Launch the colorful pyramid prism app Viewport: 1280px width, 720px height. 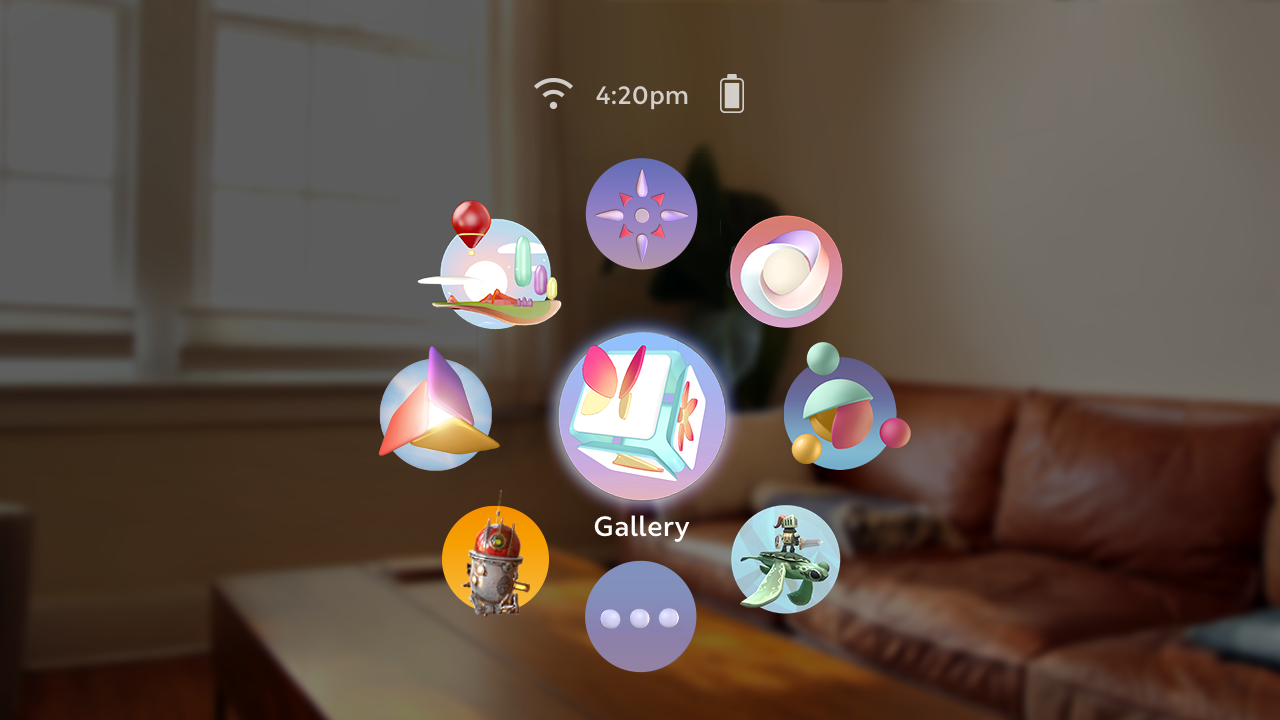pos(436,414)
